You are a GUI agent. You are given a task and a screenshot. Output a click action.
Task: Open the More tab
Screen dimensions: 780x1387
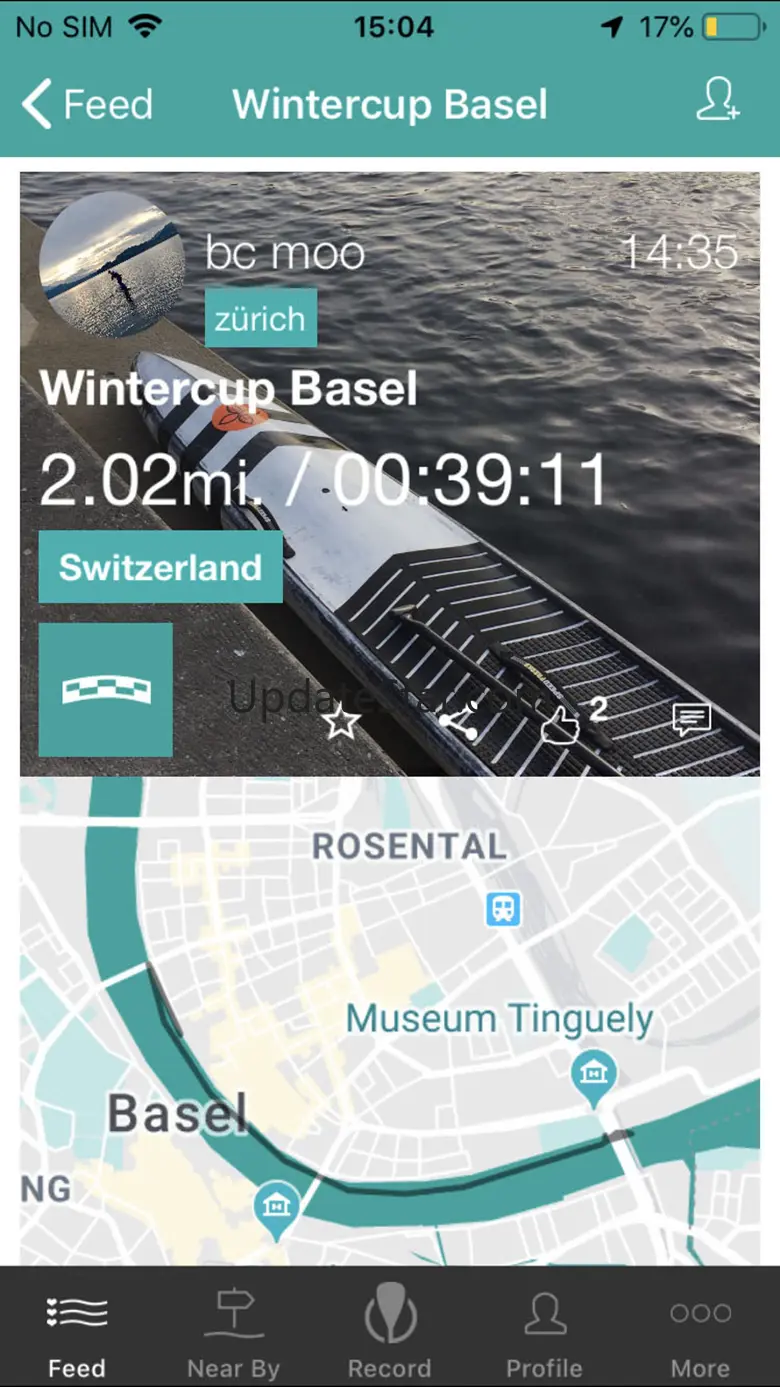(x=700, y=1330)
